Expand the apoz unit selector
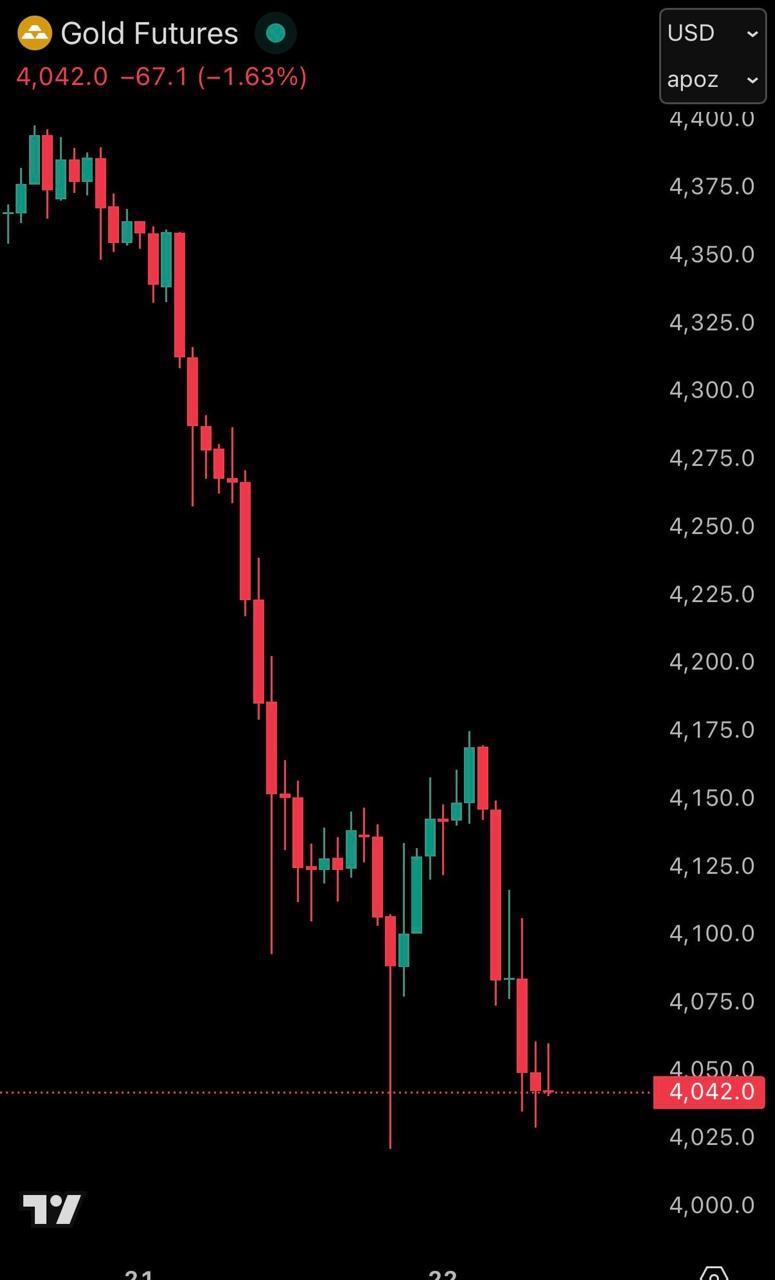Viewport: 775px width, 1280px height. [x=712, y=79]
